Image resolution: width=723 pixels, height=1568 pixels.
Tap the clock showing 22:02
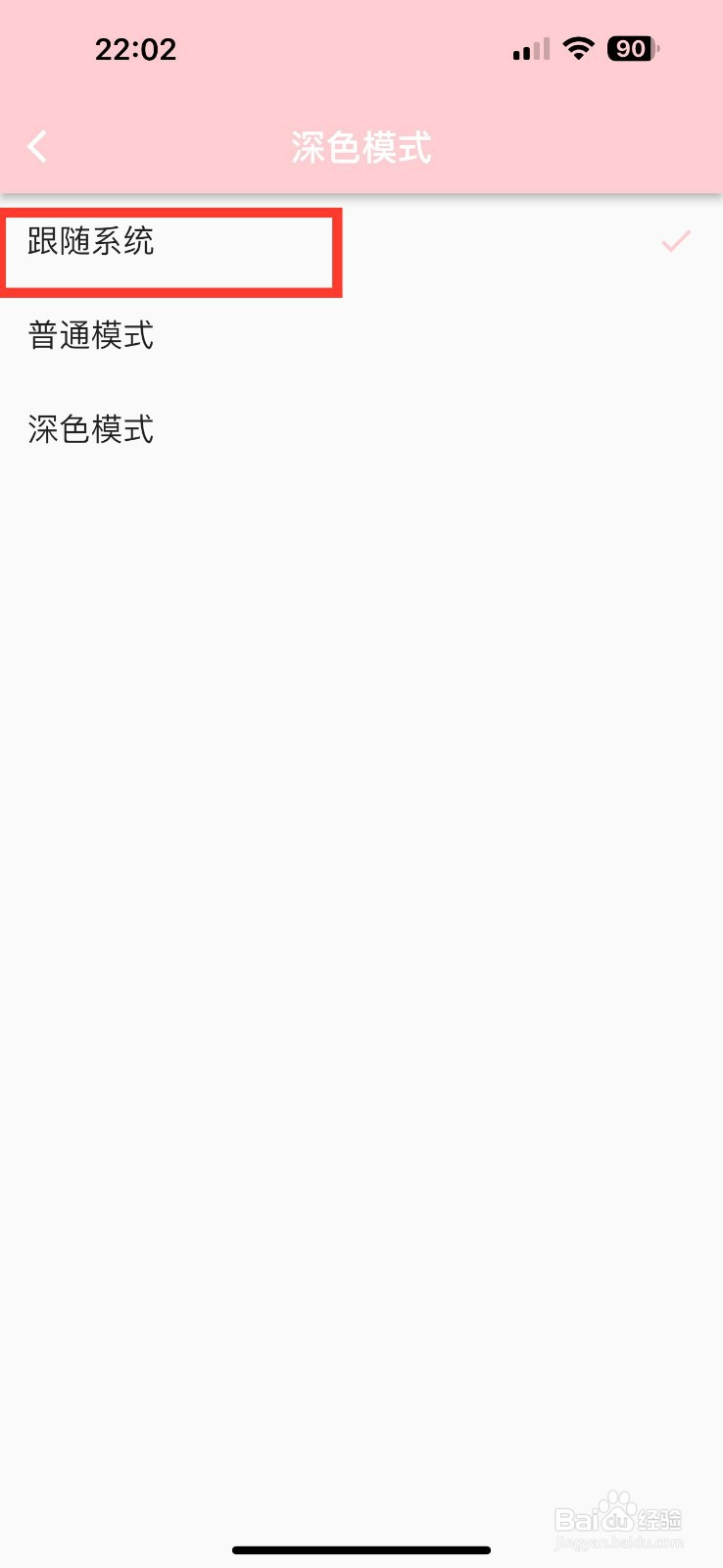[x=136, y=48]
